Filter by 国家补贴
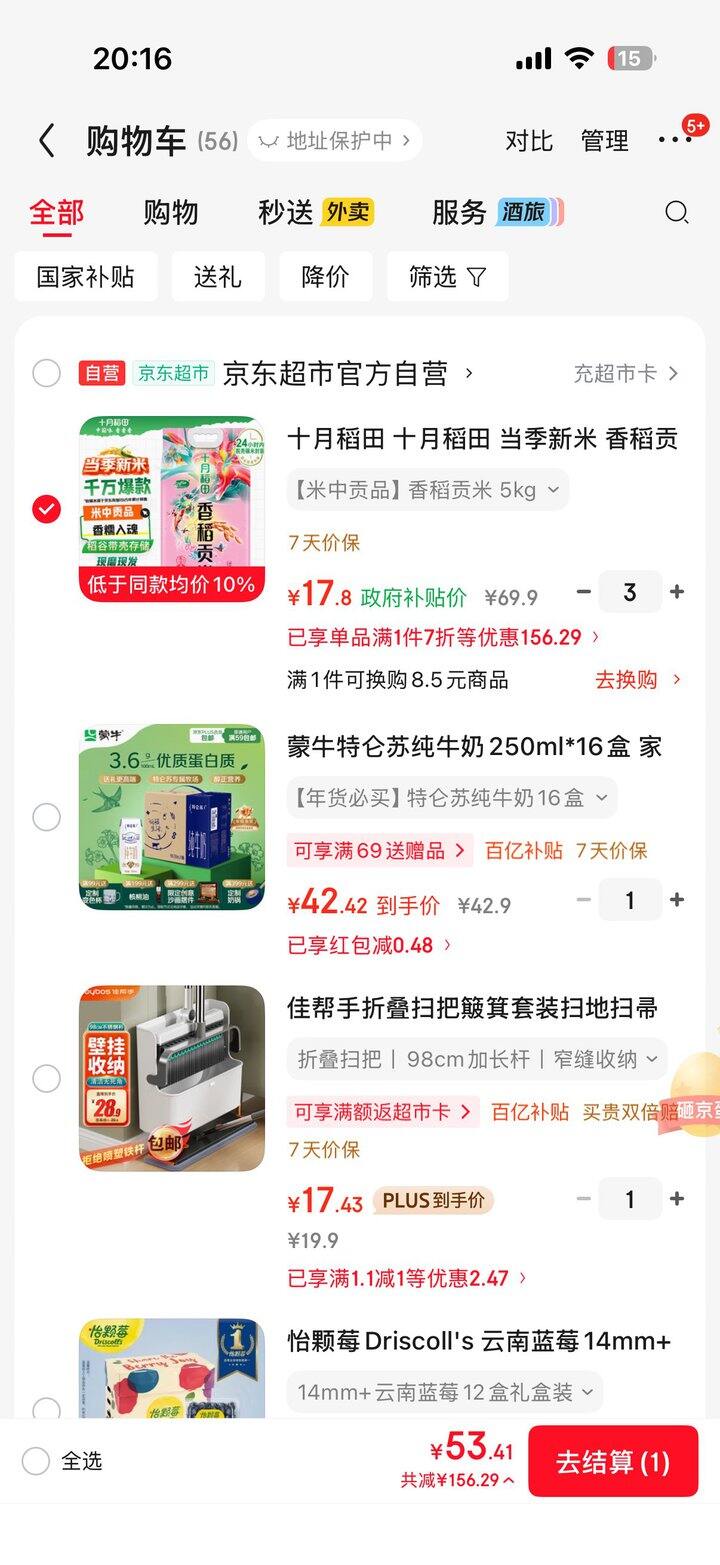720x1565 pixels. click(x=86, y=277)
